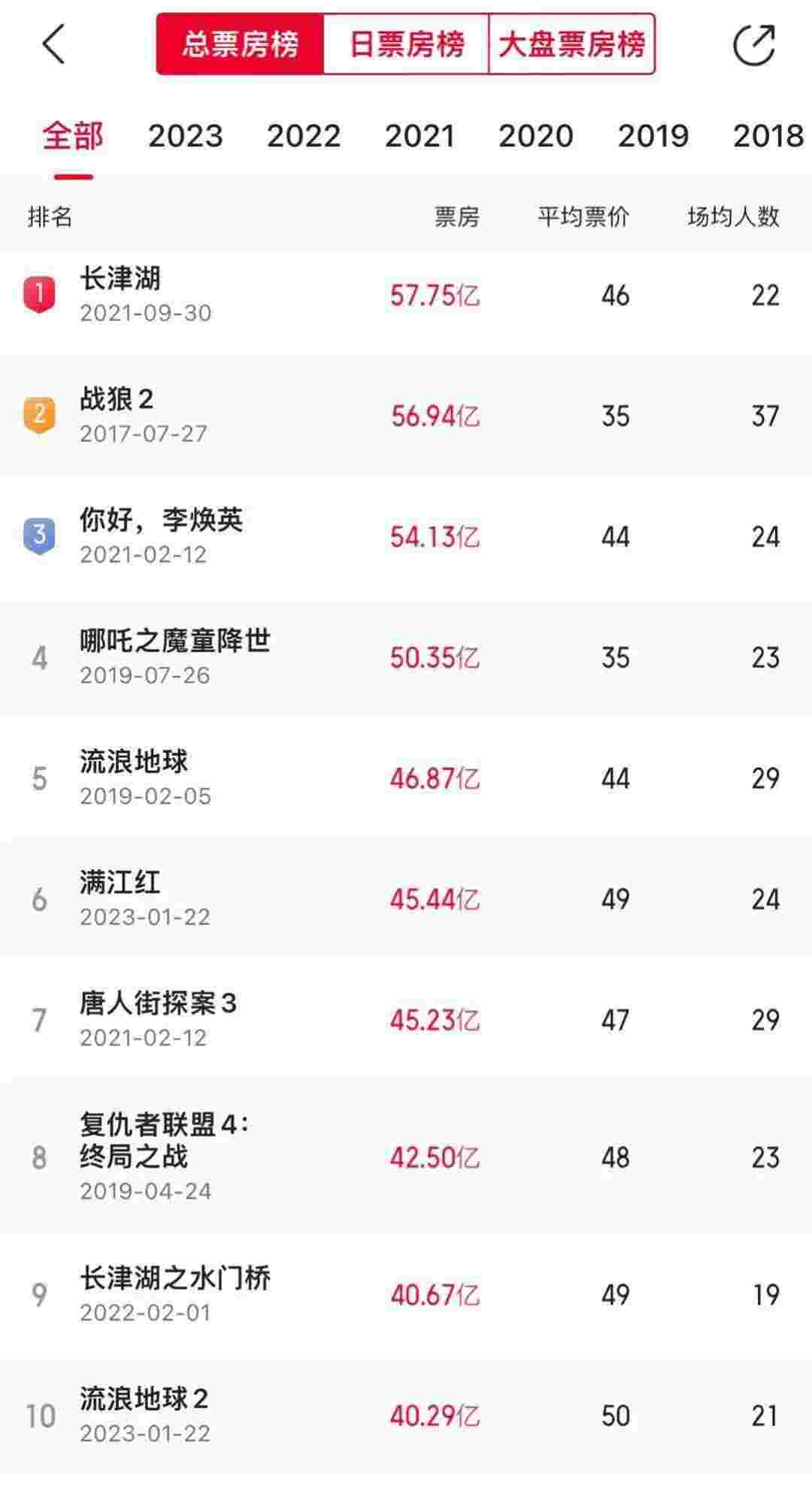Show the 2021 box office list

click(x=420, y=136)
